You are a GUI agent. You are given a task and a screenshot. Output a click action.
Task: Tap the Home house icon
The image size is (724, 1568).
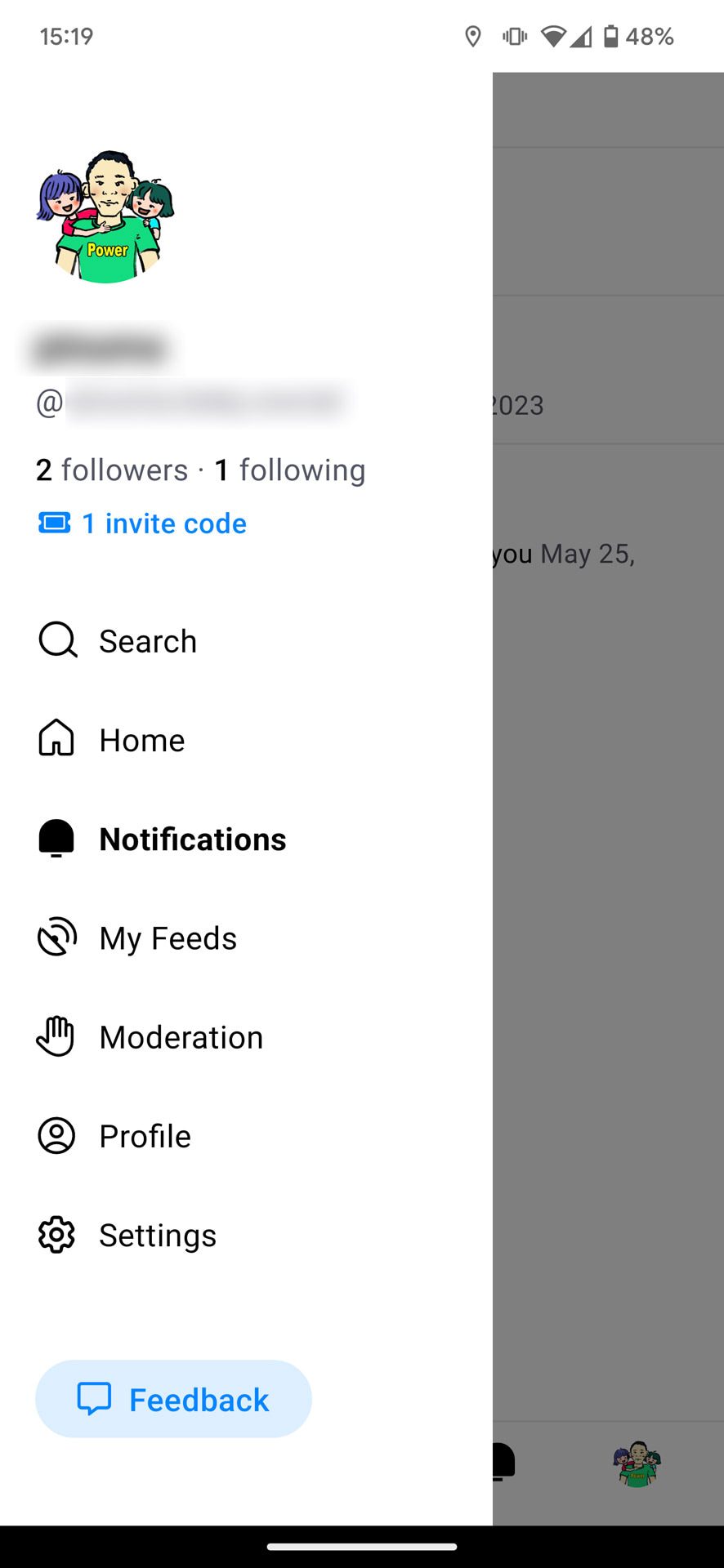(x=56, y=739)
